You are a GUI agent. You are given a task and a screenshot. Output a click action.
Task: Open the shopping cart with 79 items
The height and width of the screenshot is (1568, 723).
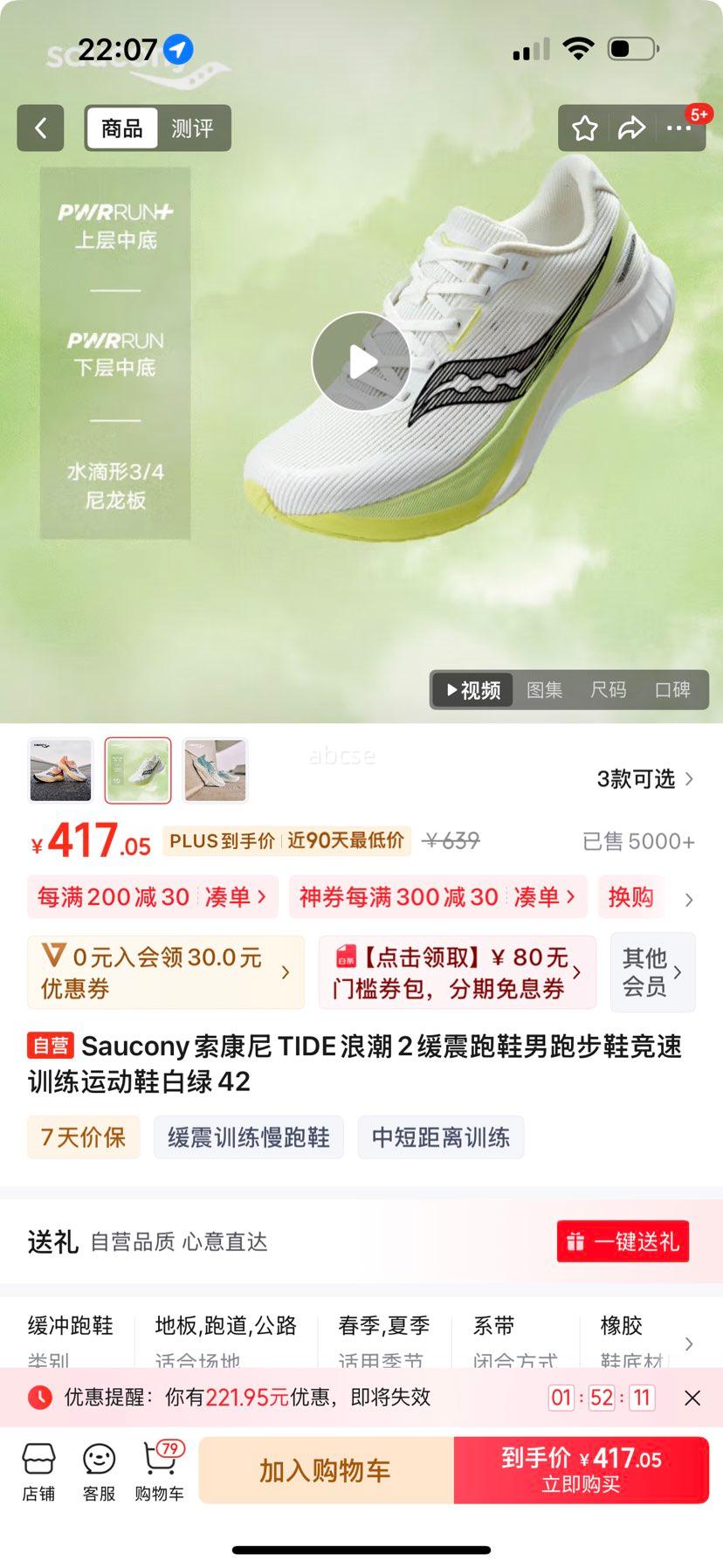point(159,1470)
